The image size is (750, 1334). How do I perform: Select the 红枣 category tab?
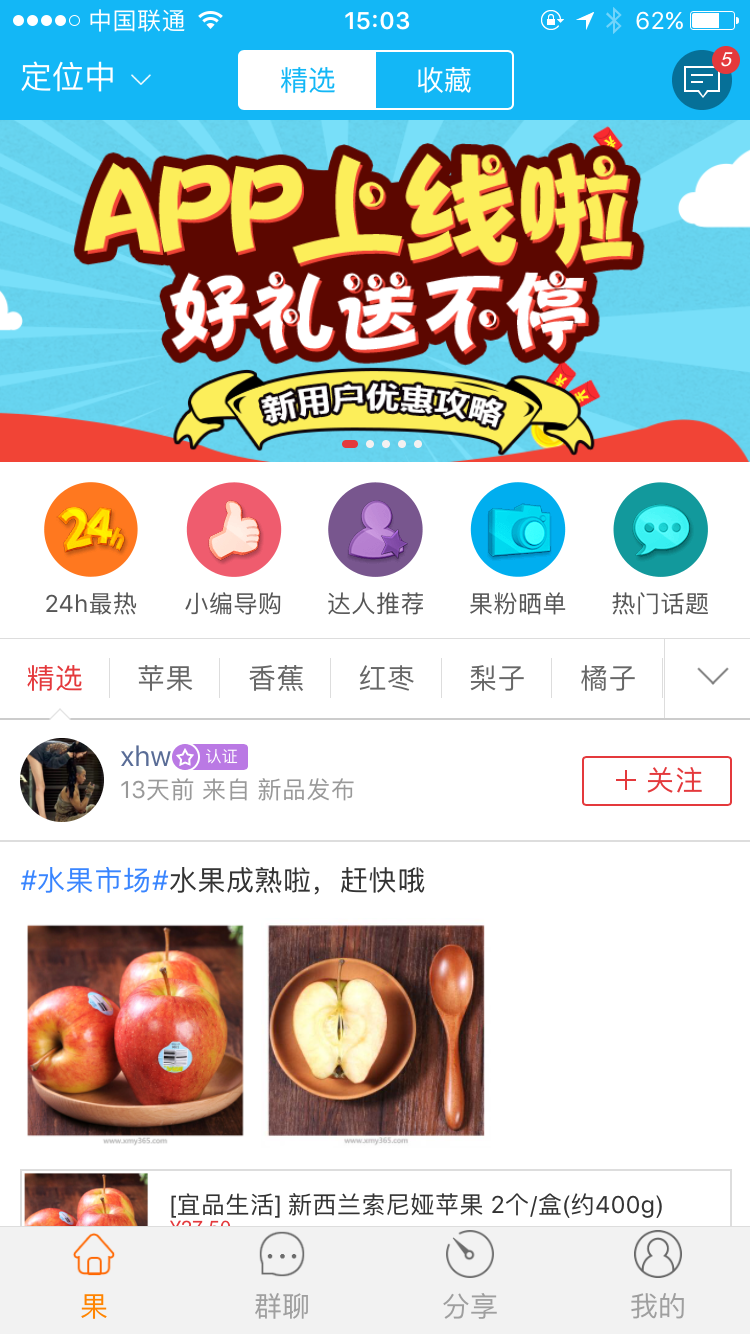point(386,679)
